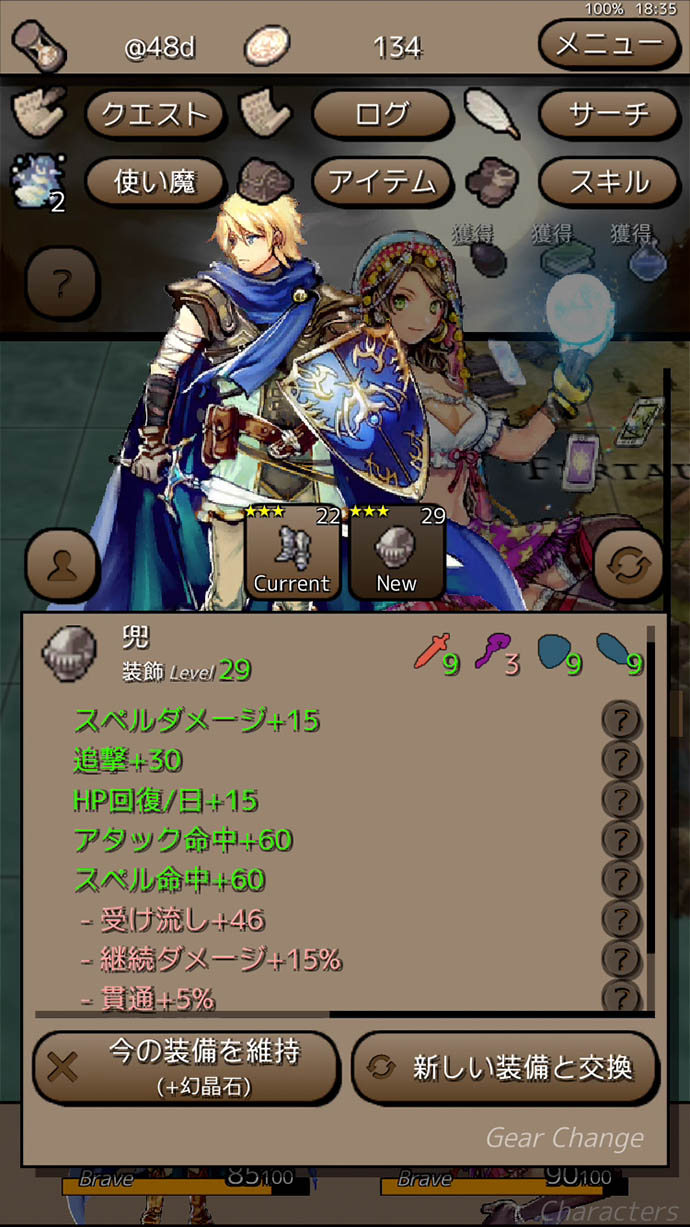
Task: Open the メニュー menu button
Action: [608, 45]
